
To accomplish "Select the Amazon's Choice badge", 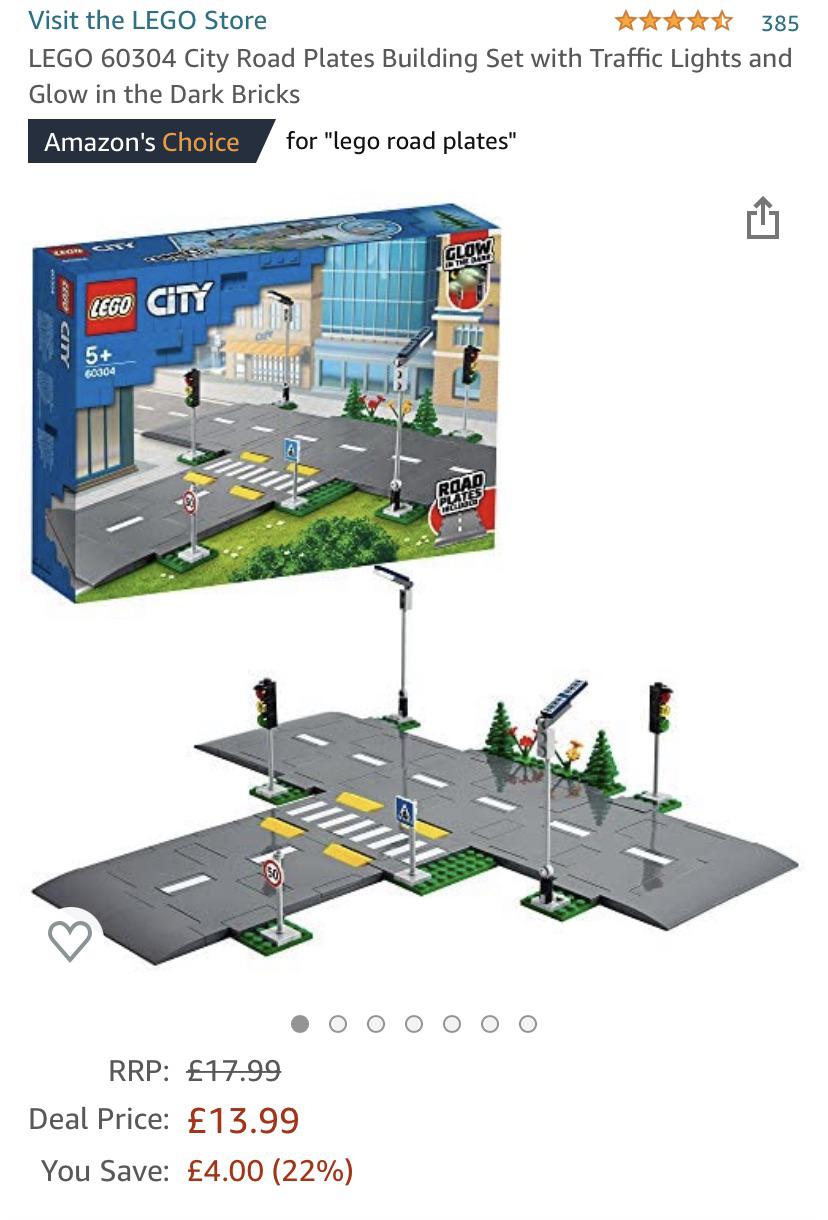I will pos(145,141).
